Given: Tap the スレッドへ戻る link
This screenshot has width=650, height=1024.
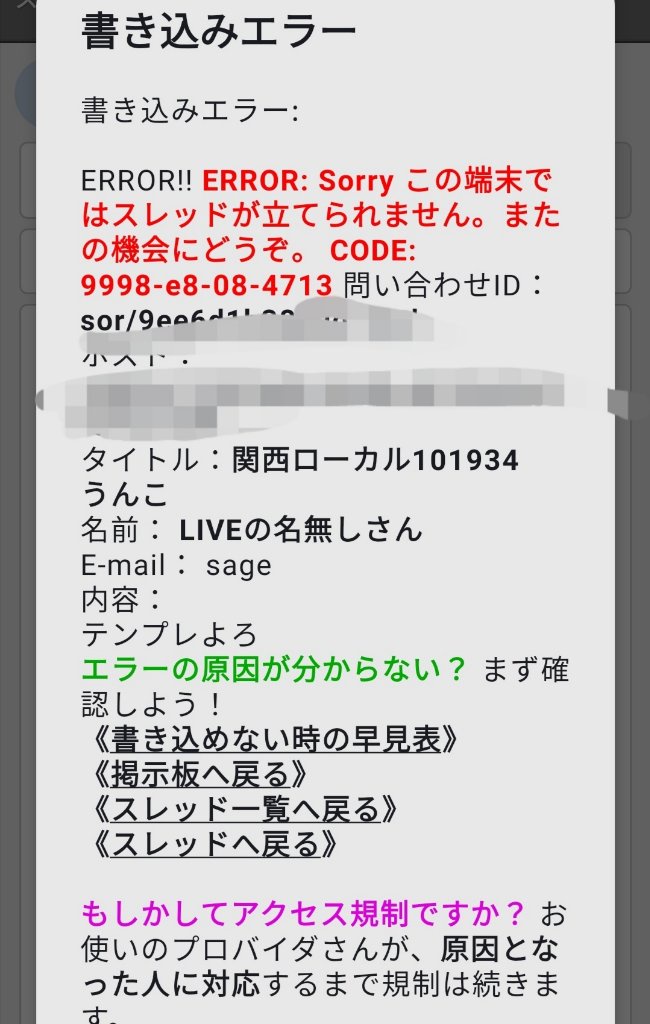Looking at the screenshot, I should pyautogui.click(x=214, y=845).
